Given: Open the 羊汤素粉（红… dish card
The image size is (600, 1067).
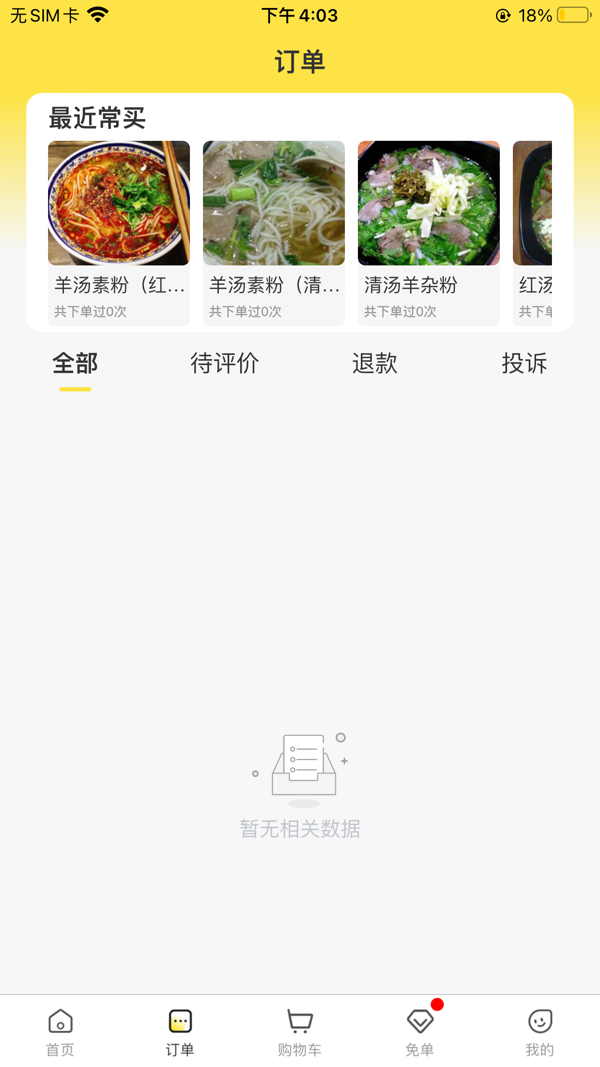Looking at the screenshot, I should (119, 230).
